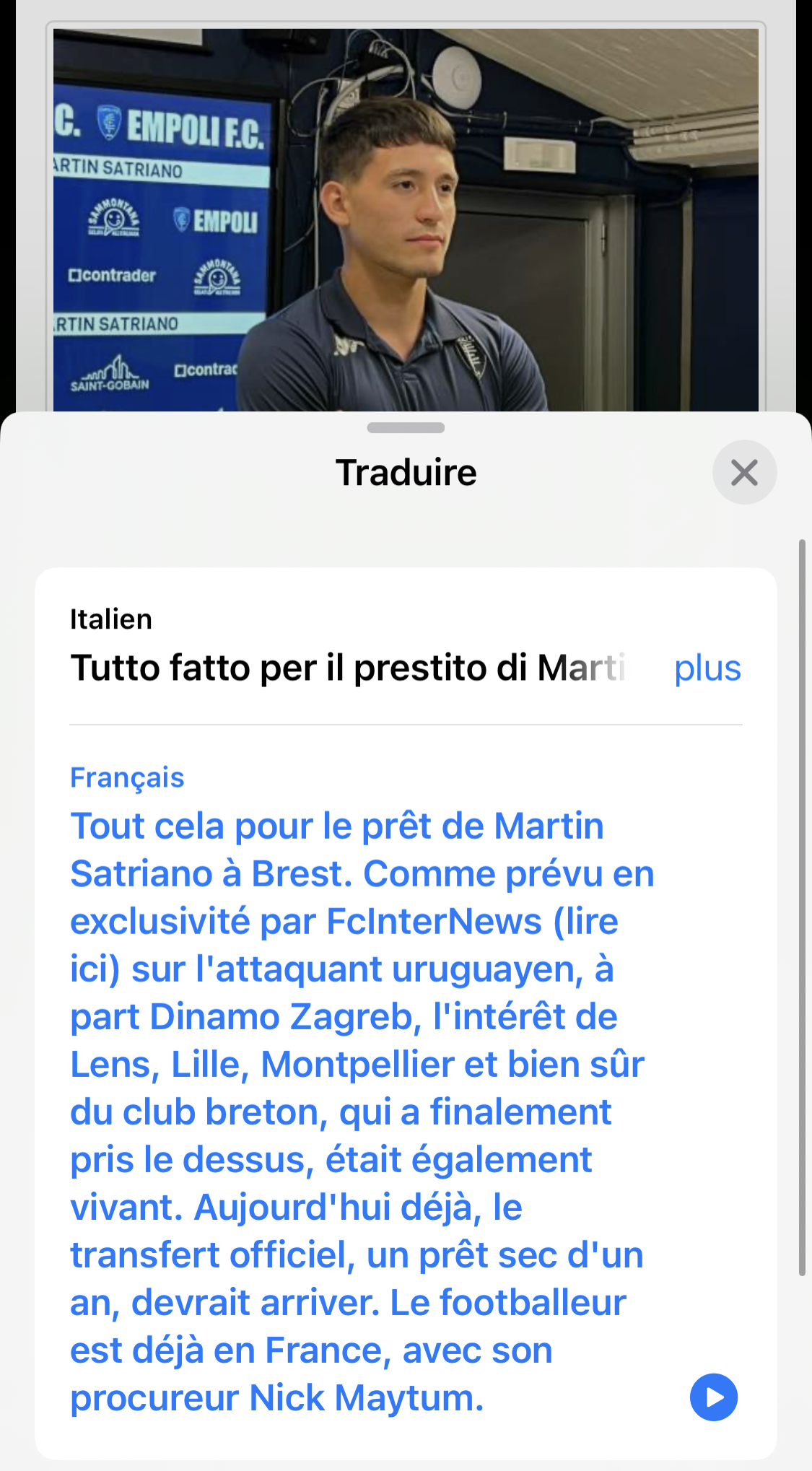812x1471 pixels.
Task: Play the French translation audio
Action: [713, 1397]
